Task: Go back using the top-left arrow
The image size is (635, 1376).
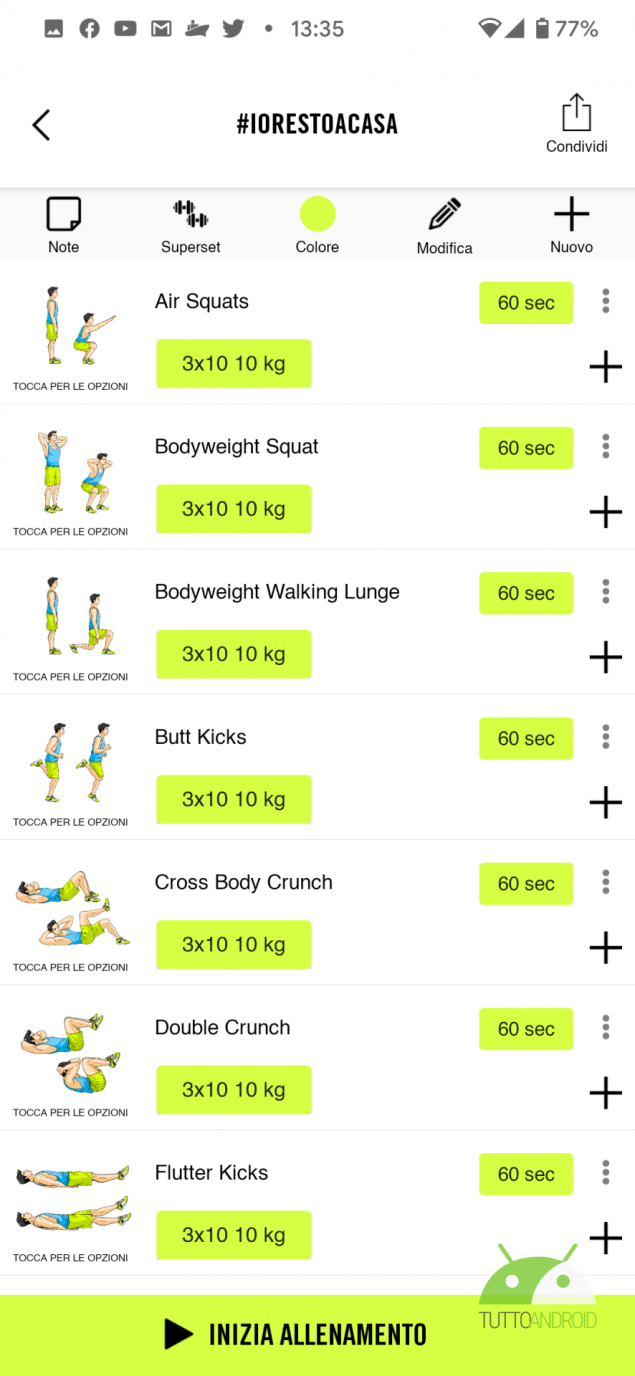Action: click(41, 125)
